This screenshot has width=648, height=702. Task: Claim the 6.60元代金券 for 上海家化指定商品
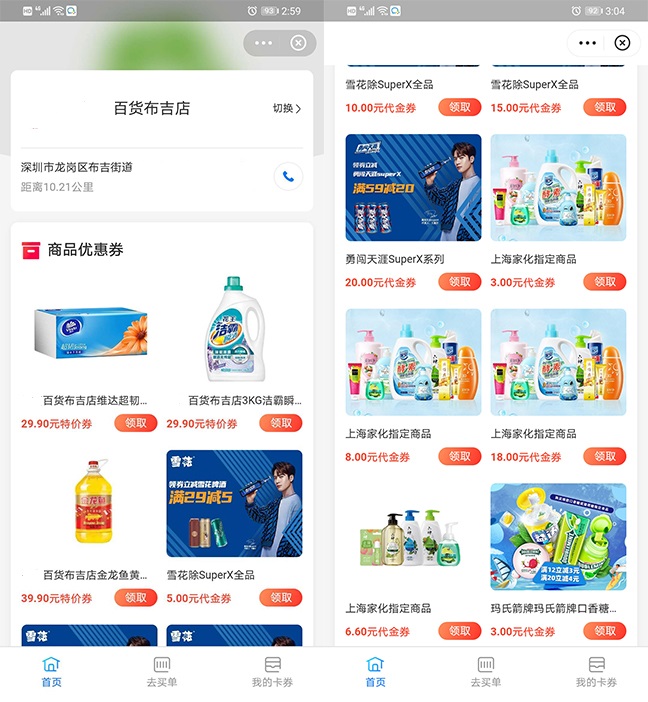point(459,631)
